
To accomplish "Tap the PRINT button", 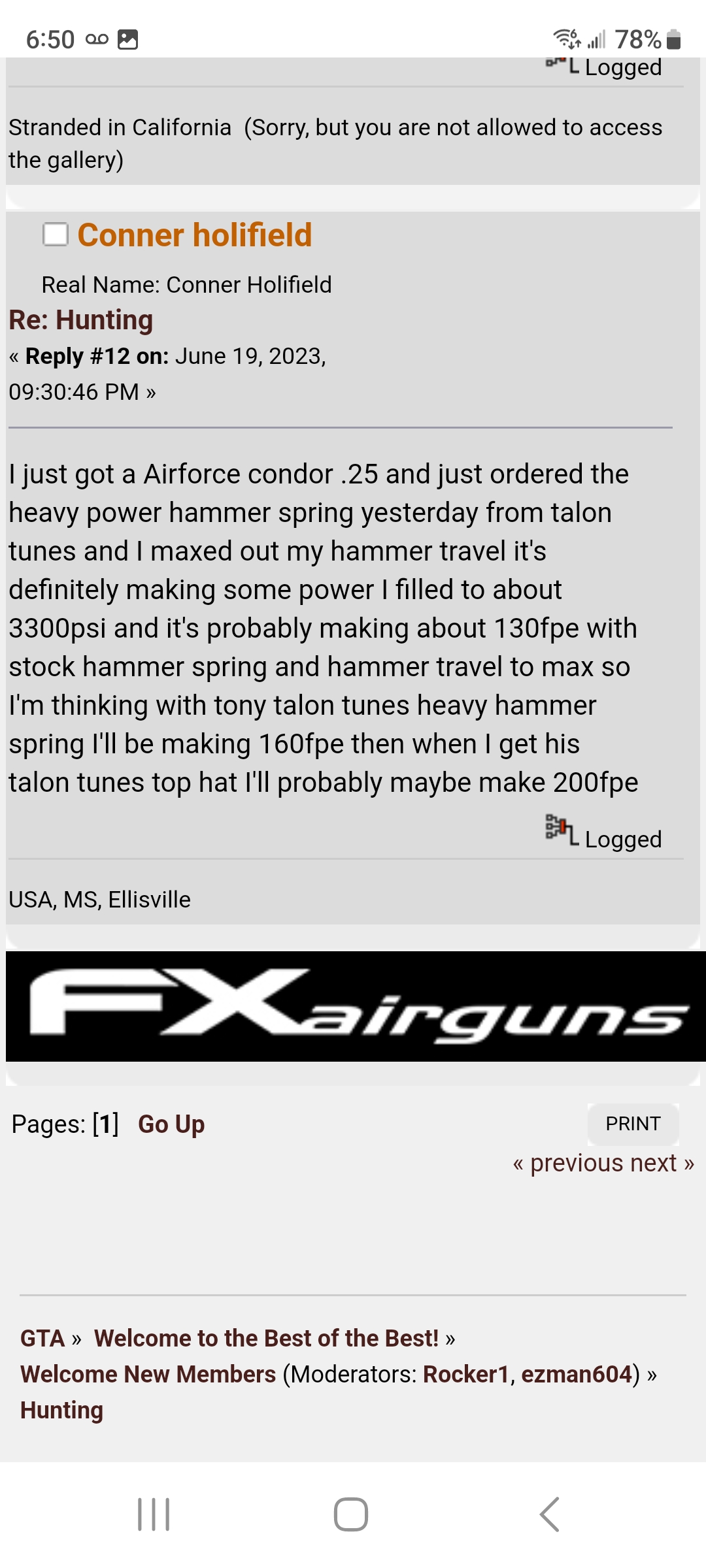I will (x=633, y=1124).
